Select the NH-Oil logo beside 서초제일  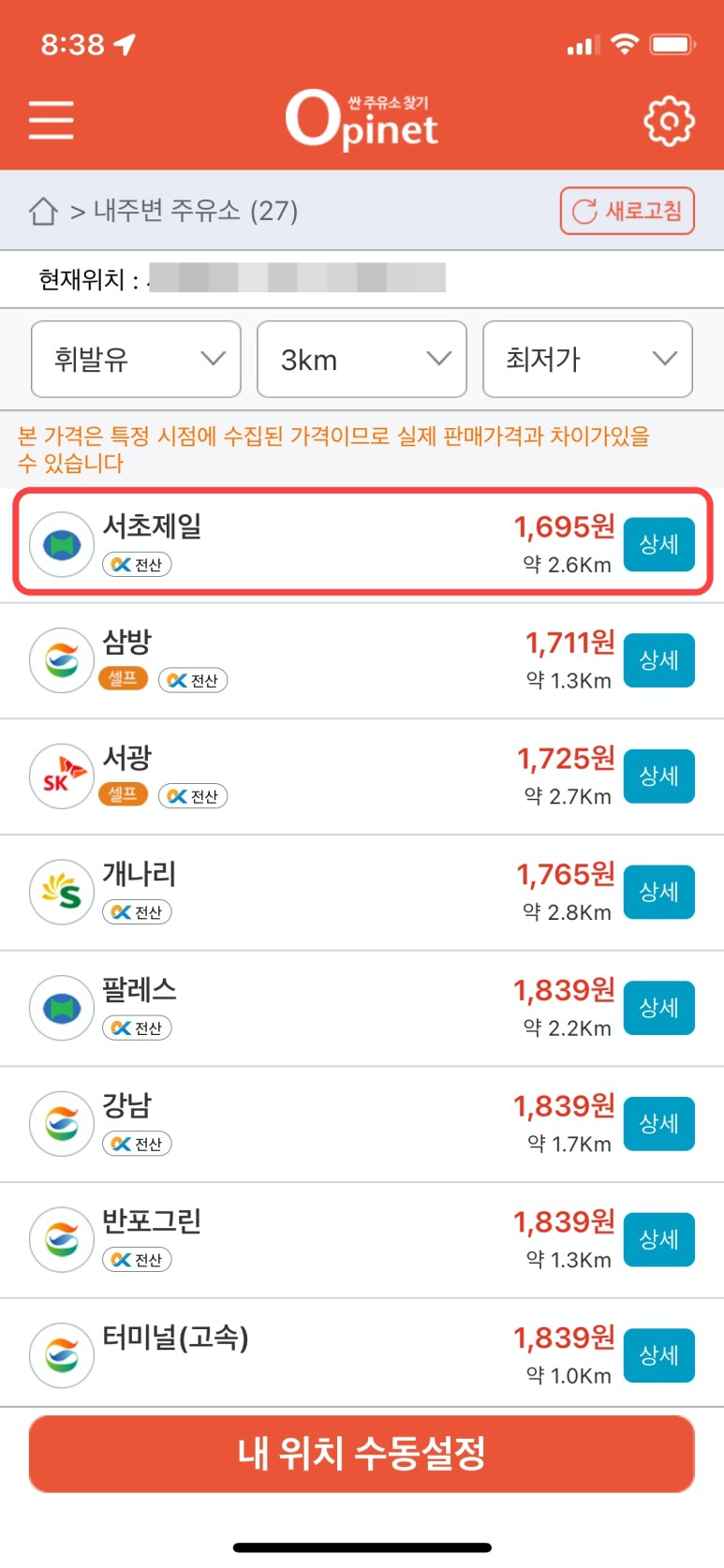[x=60, y=543]
